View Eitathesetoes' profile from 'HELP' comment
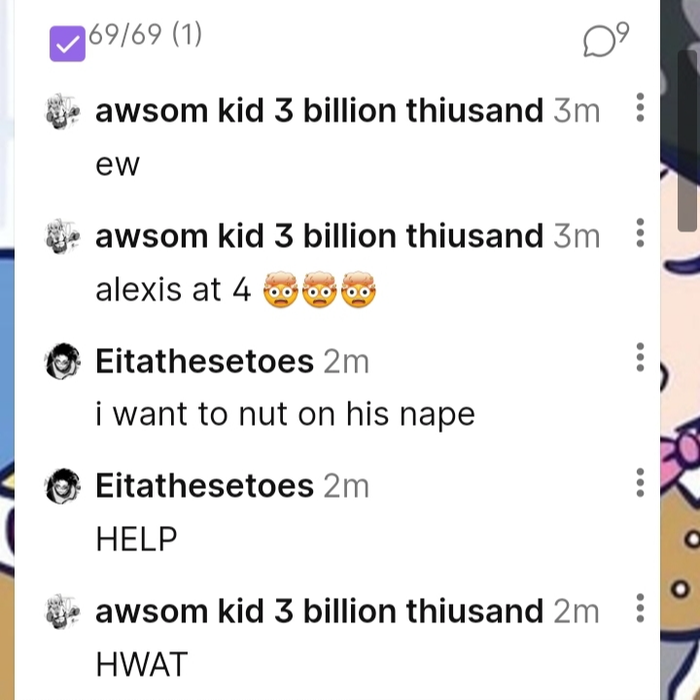 point(63,487)
